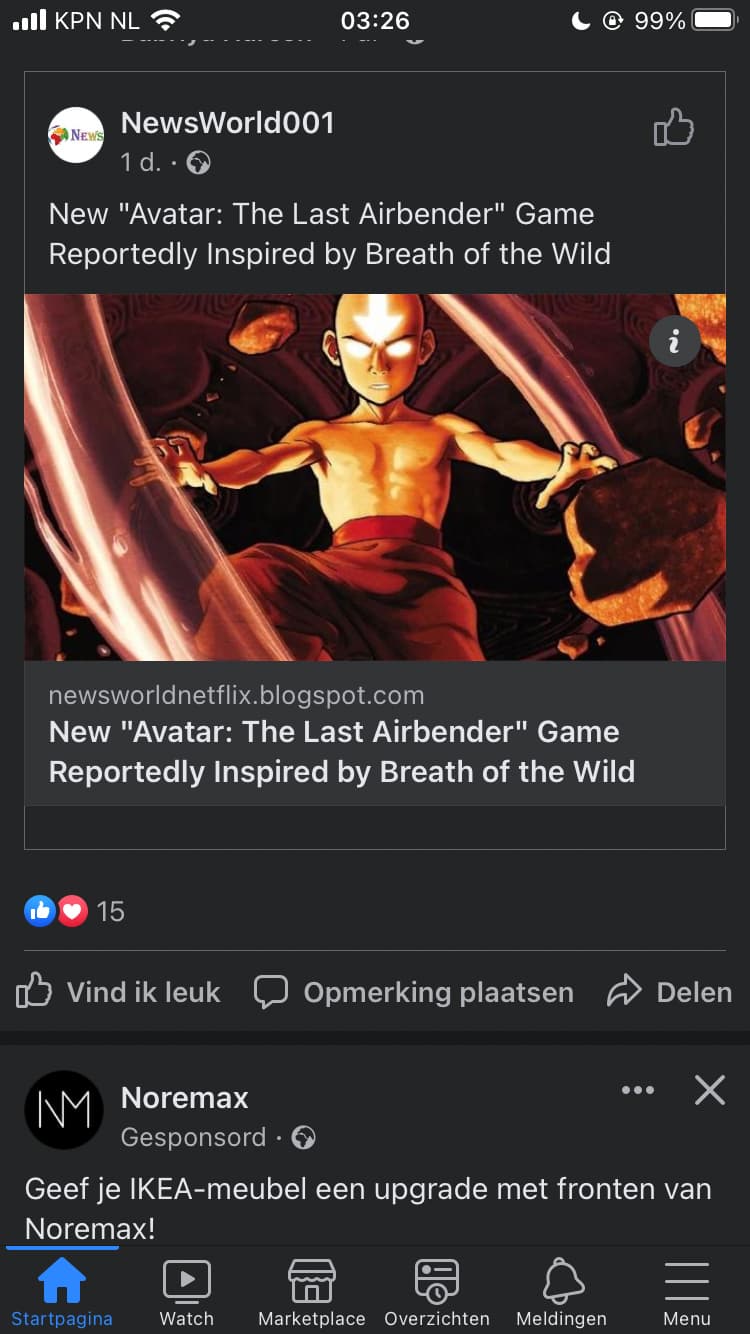Open the NewsWorld001 profile picture
The width and height of the screenshot is (750, 1334).
76,135
